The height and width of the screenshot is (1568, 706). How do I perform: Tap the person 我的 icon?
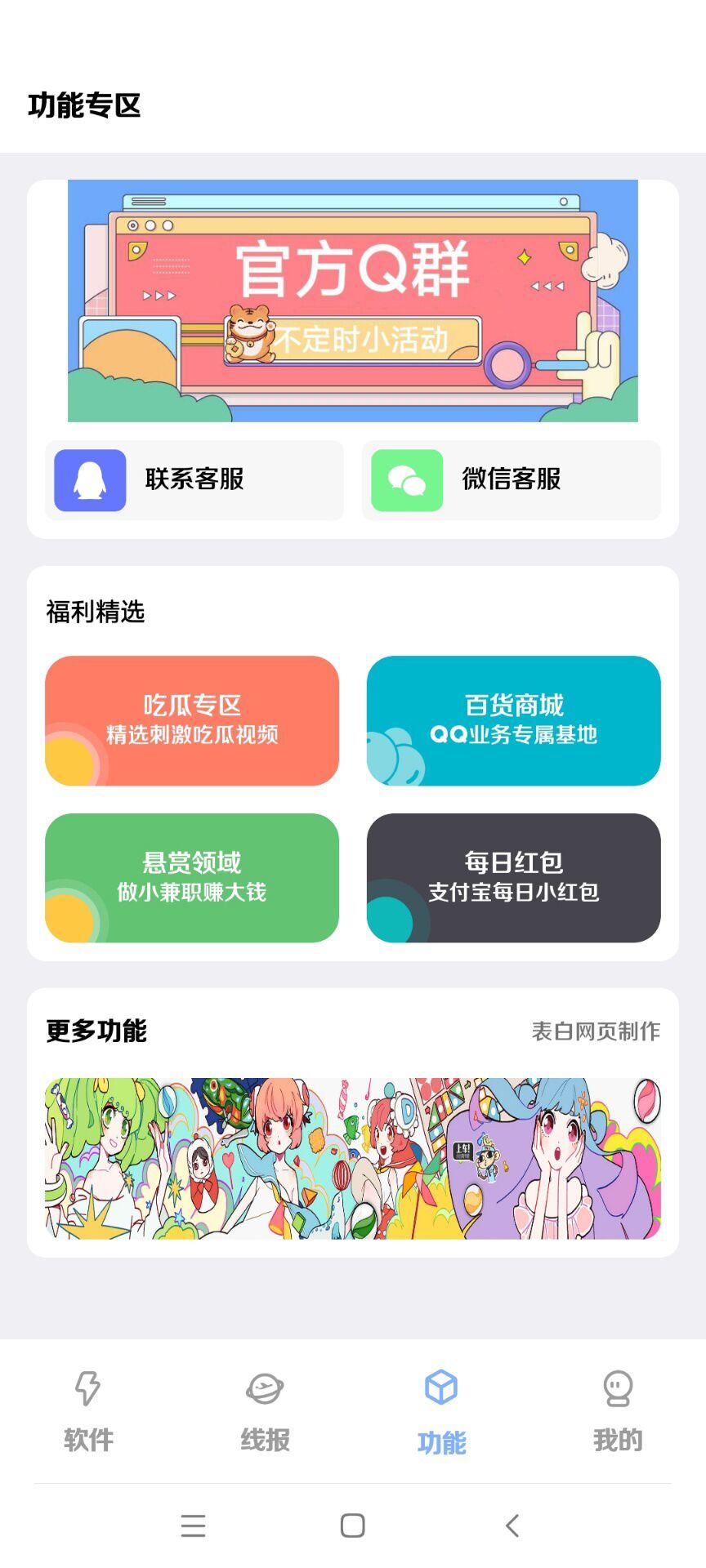[x=618, y=1387]
